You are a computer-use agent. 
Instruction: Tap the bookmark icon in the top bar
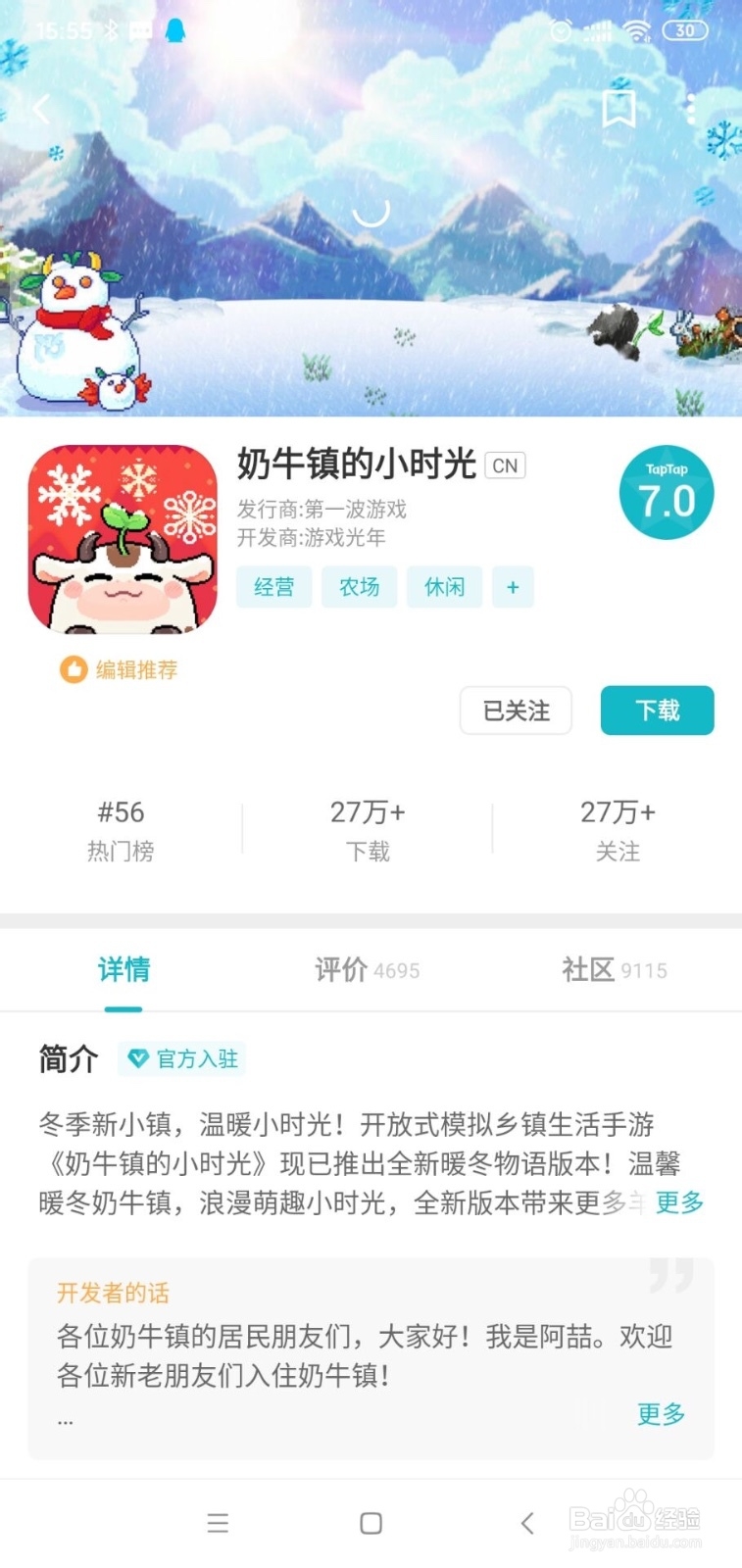(x=618, y=110)
